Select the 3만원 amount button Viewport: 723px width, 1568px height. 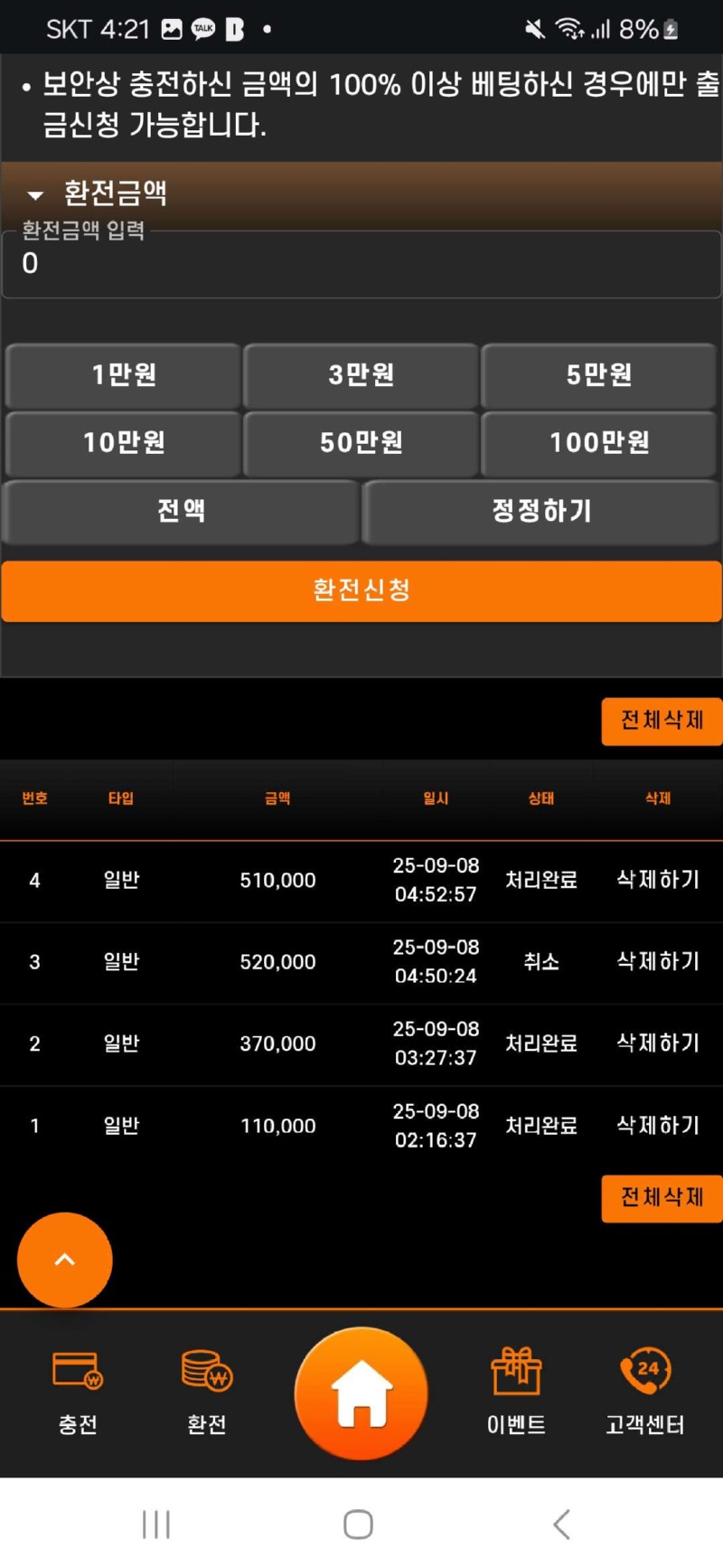click(361, 374)
